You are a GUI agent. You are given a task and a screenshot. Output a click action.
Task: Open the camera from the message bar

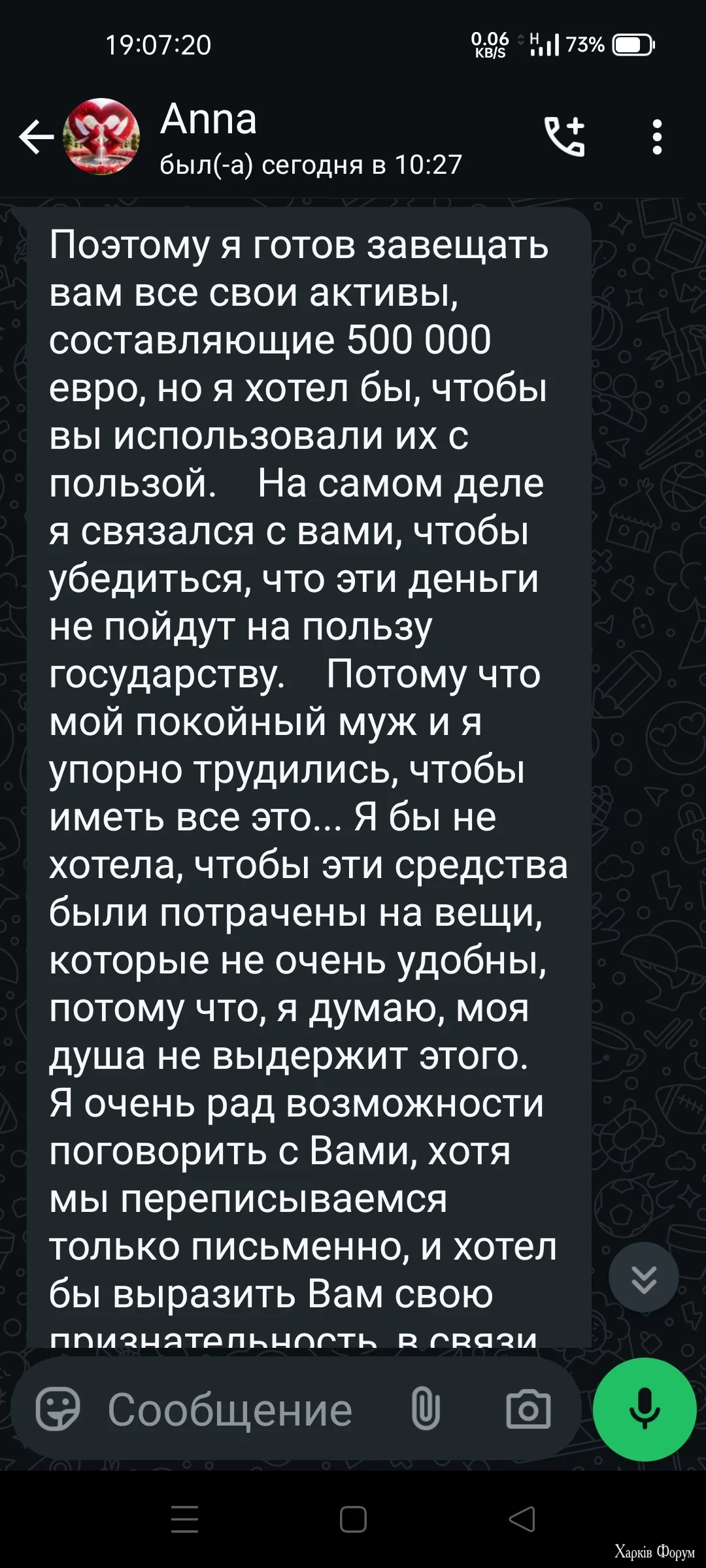pyautogui.click(x=528, y=1410)
